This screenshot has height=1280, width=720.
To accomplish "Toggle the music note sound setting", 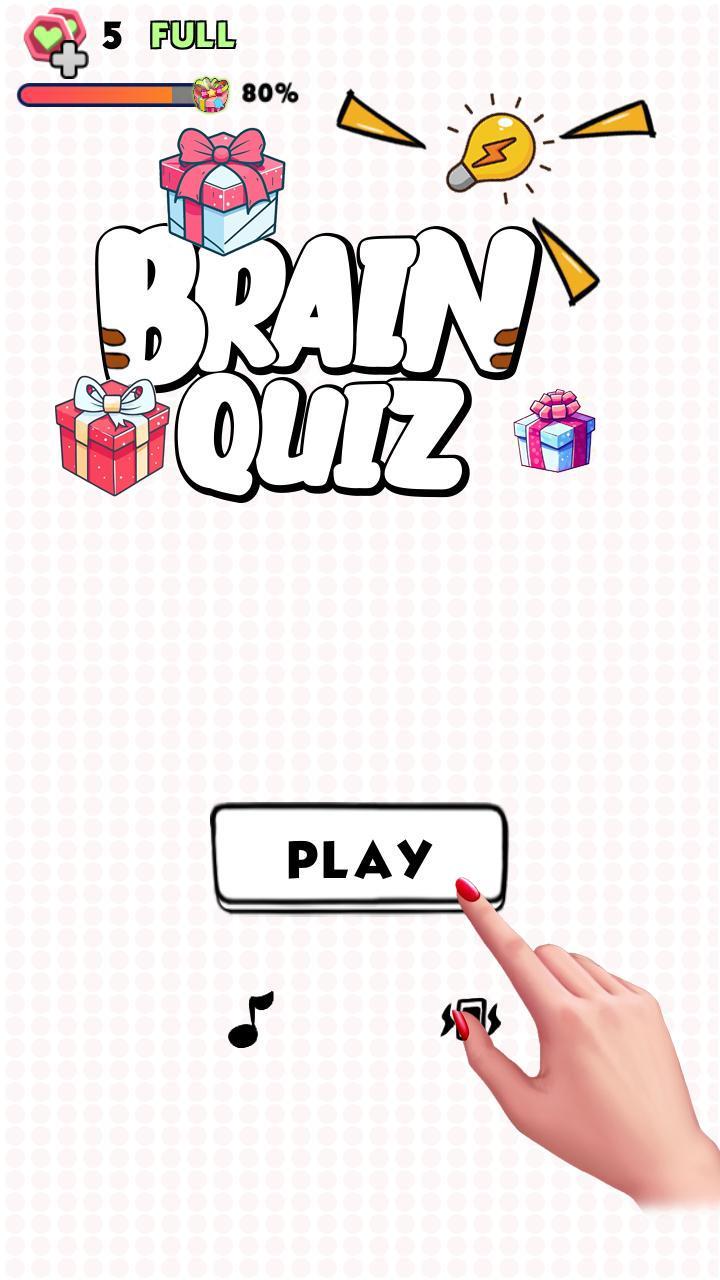I will 250,1020.
